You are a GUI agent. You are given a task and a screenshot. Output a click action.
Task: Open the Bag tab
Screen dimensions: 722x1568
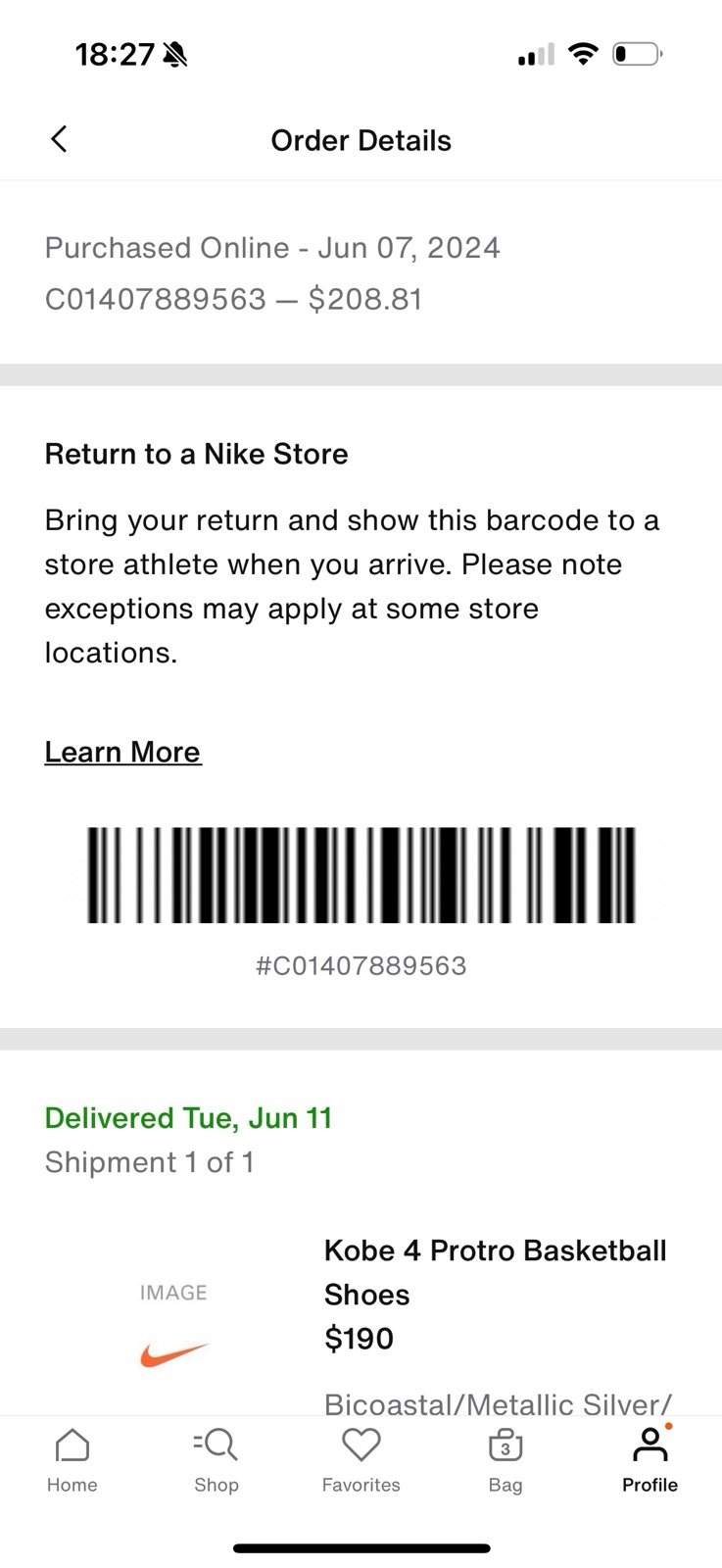pos(505,1460)
